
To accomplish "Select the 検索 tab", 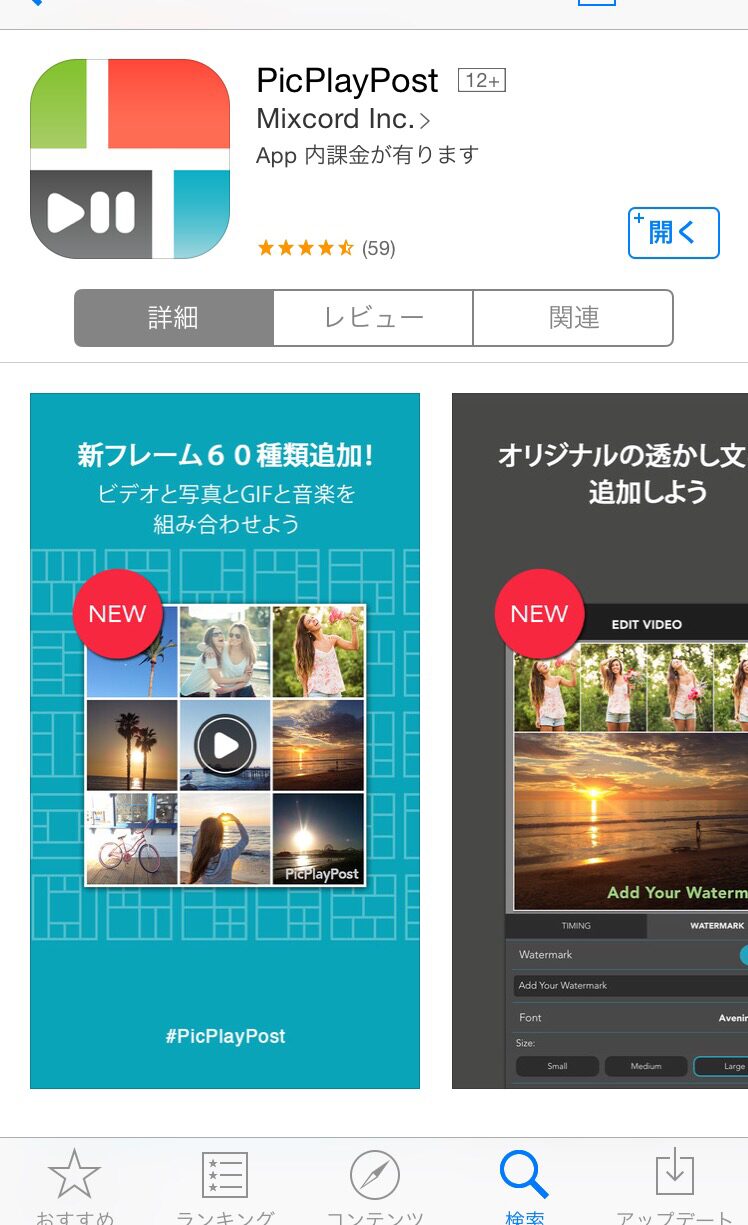I will (x=524, y=1187).
